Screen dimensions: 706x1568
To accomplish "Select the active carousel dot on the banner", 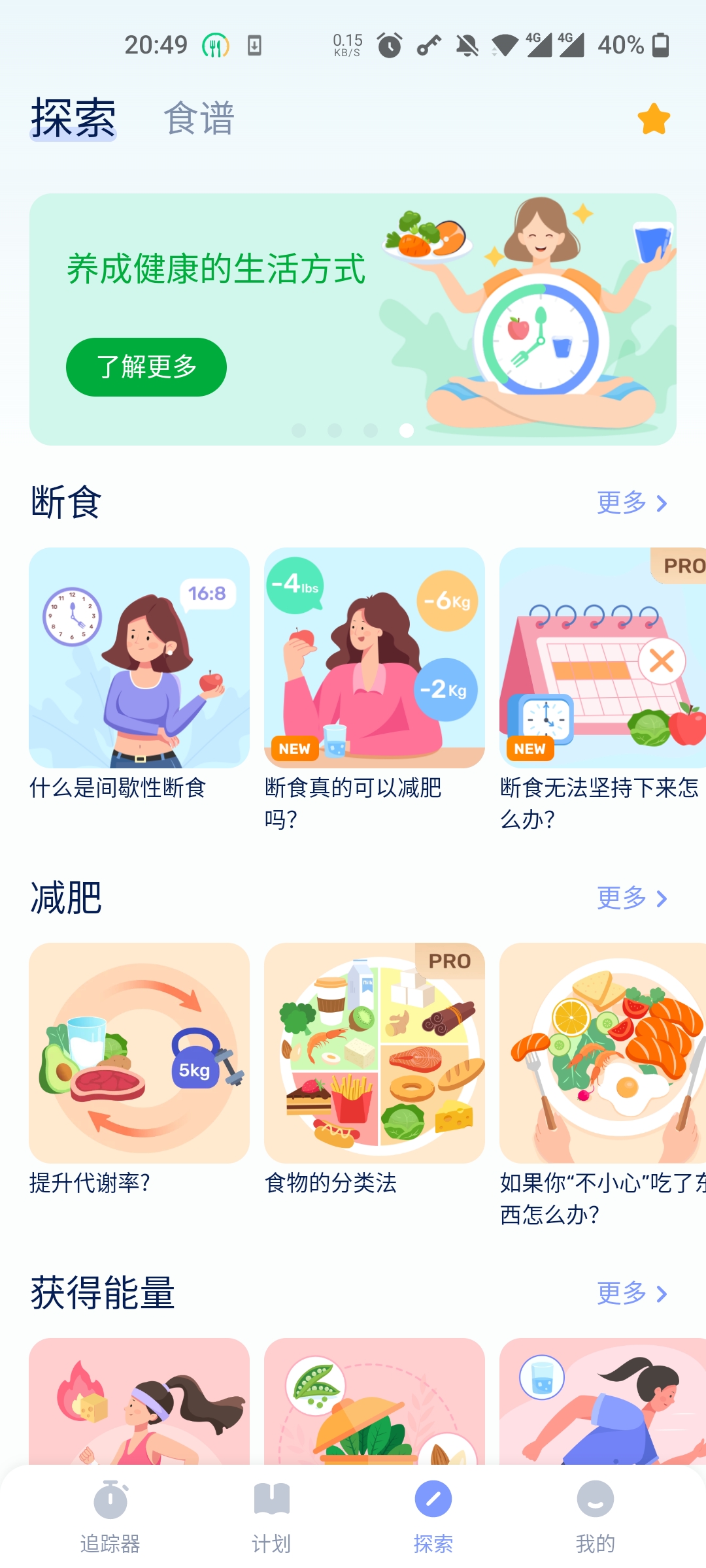I will click(x=408, y=430).
